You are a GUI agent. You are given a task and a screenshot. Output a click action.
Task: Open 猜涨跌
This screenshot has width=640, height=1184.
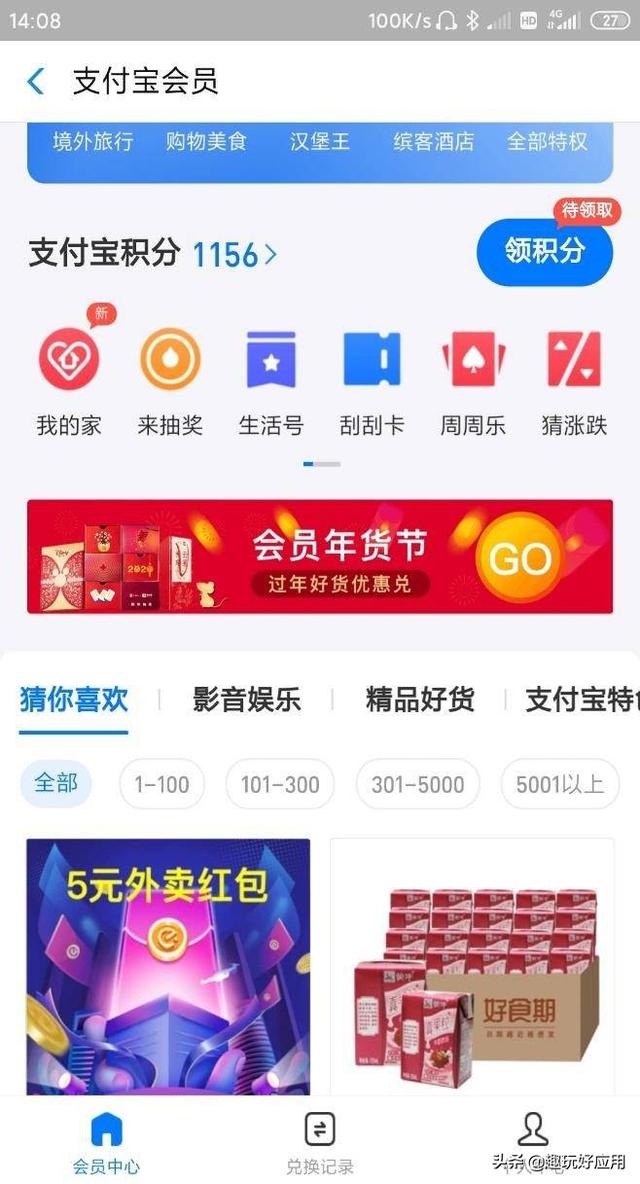[x=574, y=381]
